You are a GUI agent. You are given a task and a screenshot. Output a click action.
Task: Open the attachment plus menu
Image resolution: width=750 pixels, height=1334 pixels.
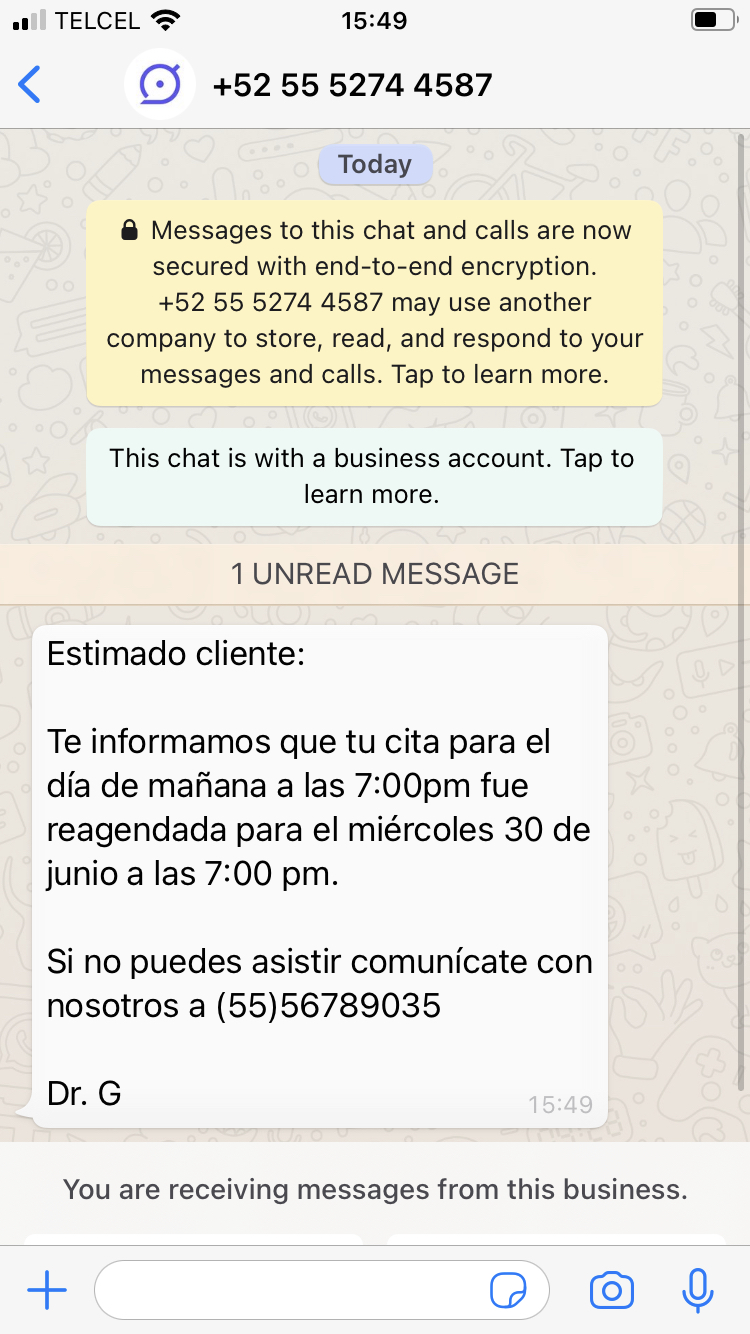pyautogui.click(x=47, y=1291)
